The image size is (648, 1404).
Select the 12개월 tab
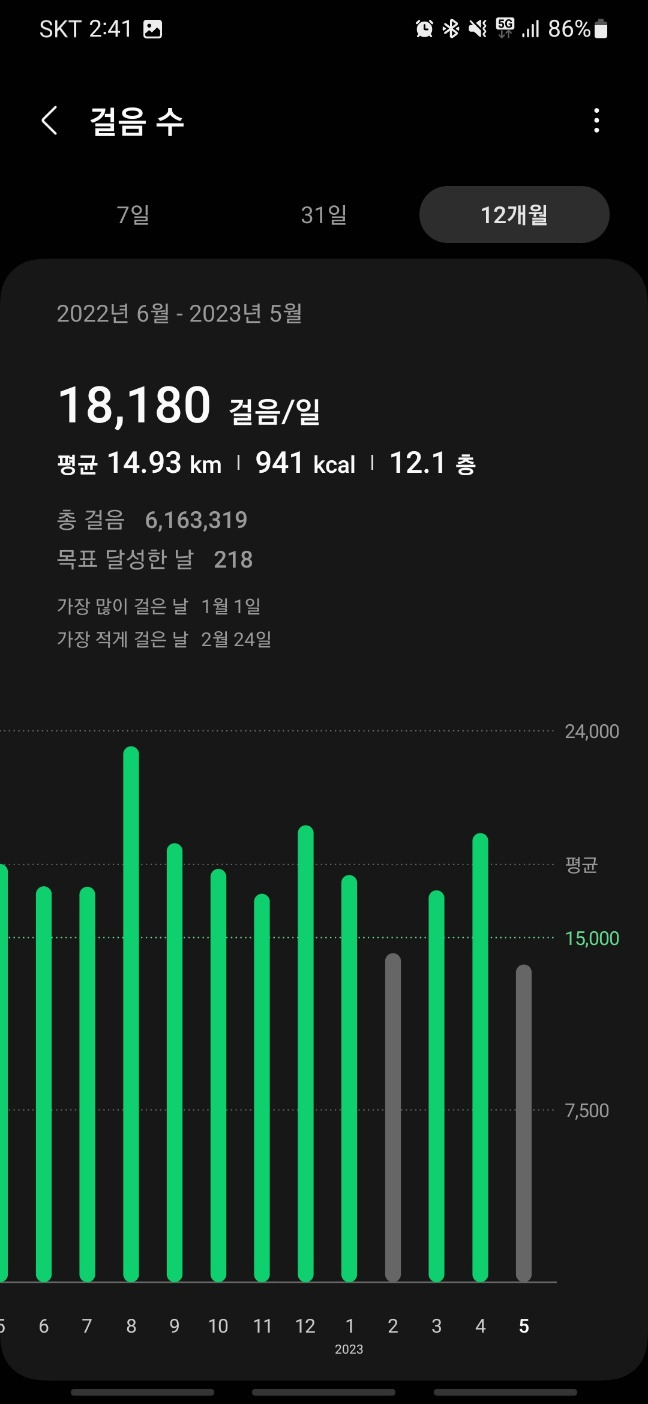pyautogui.click(x=514, y=214)
